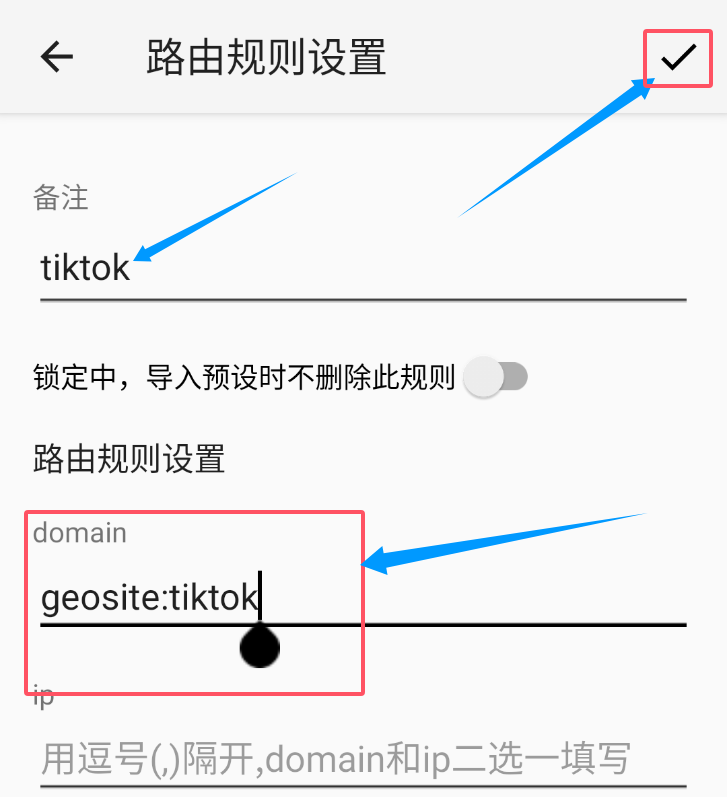The width and height of the screenshot is (727, 797).
Task: Select the 路由规则设置 section header
Action: (x=129, y=458)
